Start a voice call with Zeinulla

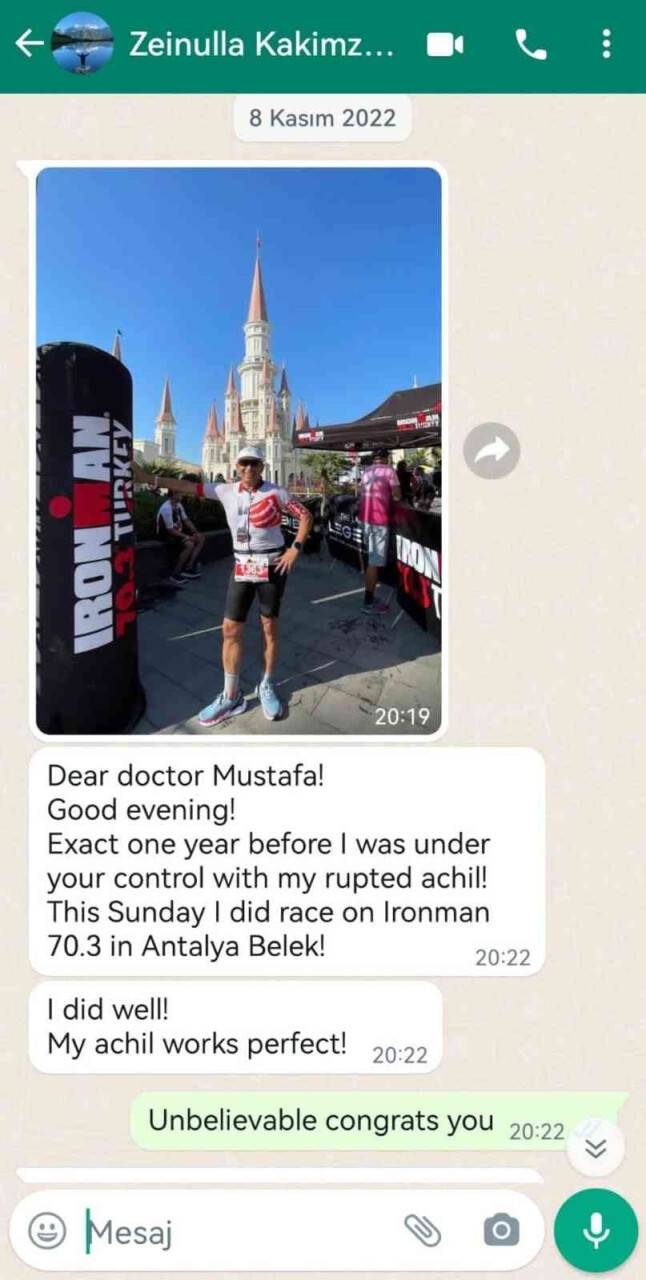(530, 44)
